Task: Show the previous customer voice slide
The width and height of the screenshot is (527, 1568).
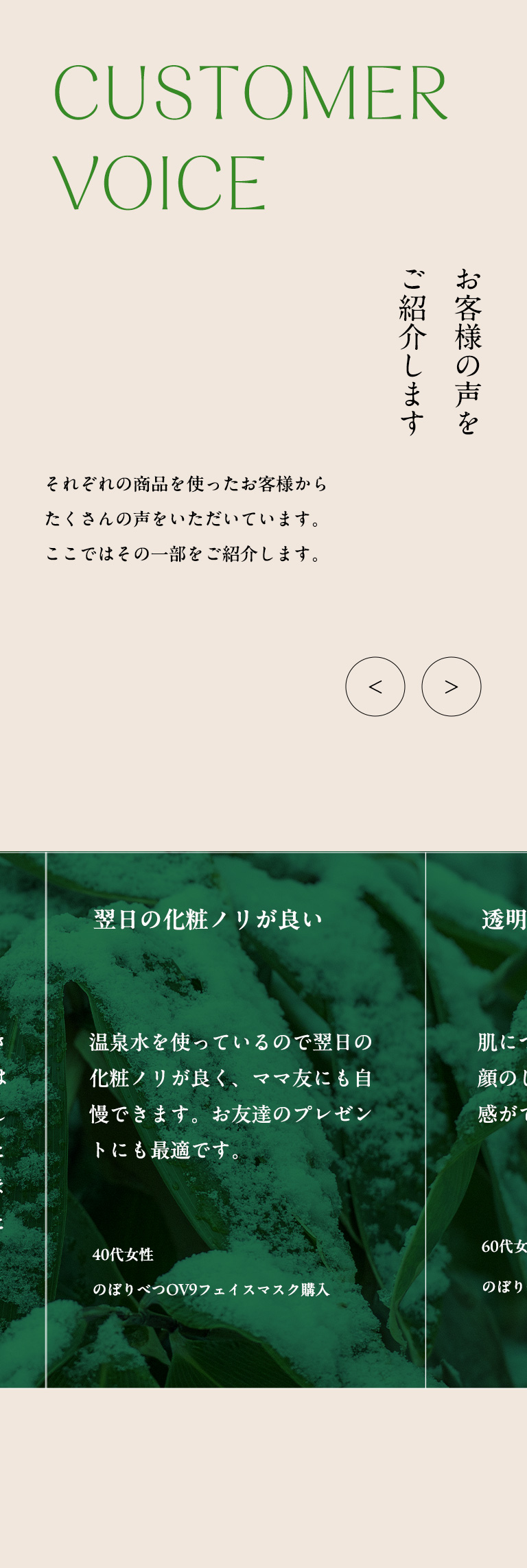Action: coord(375,687)
